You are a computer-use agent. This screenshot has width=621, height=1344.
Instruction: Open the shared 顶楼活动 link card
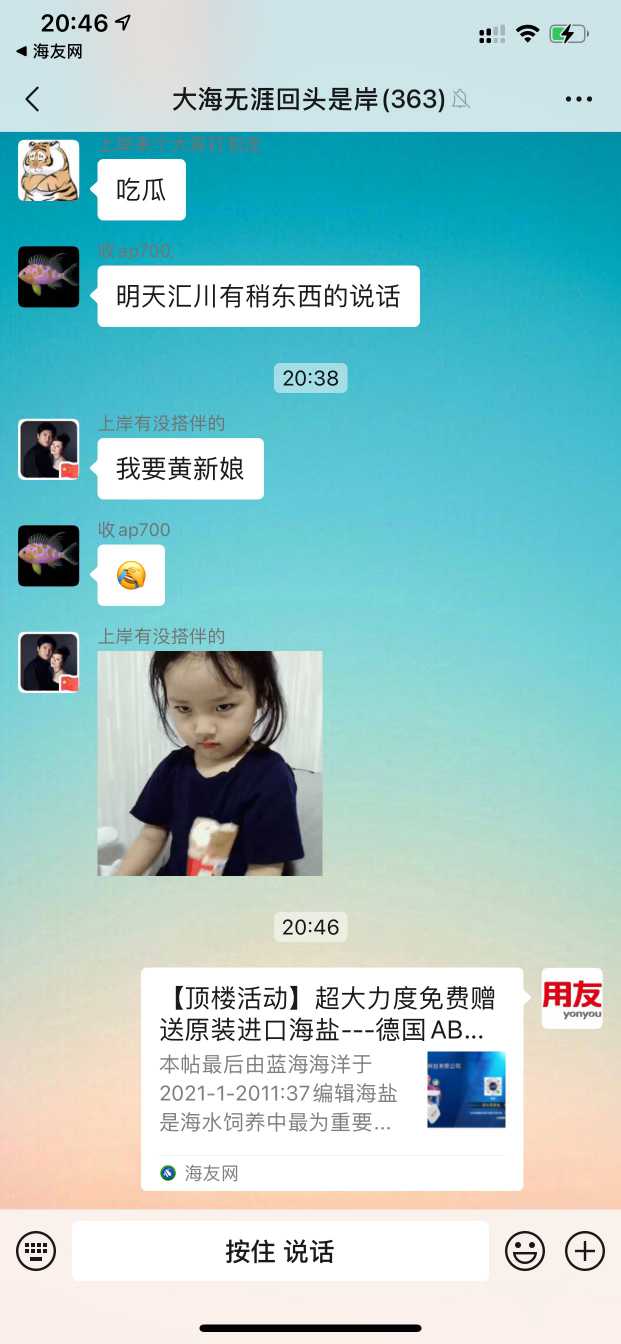[x=331, y=1078]
